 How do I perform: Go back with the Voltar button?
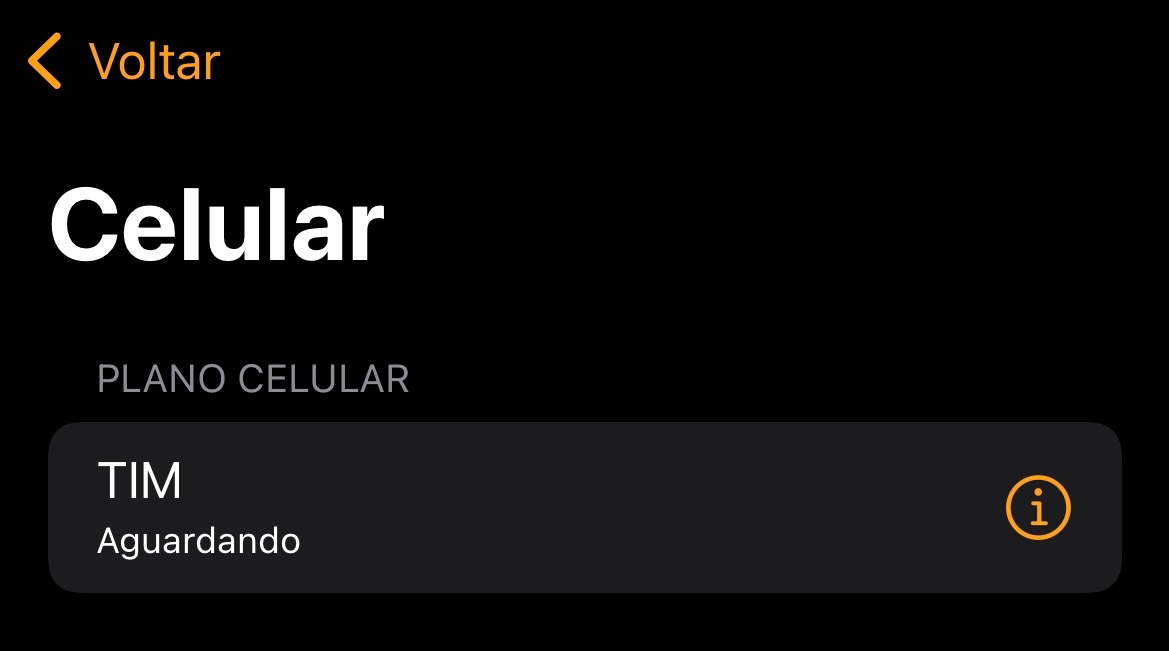coord(124,61)
